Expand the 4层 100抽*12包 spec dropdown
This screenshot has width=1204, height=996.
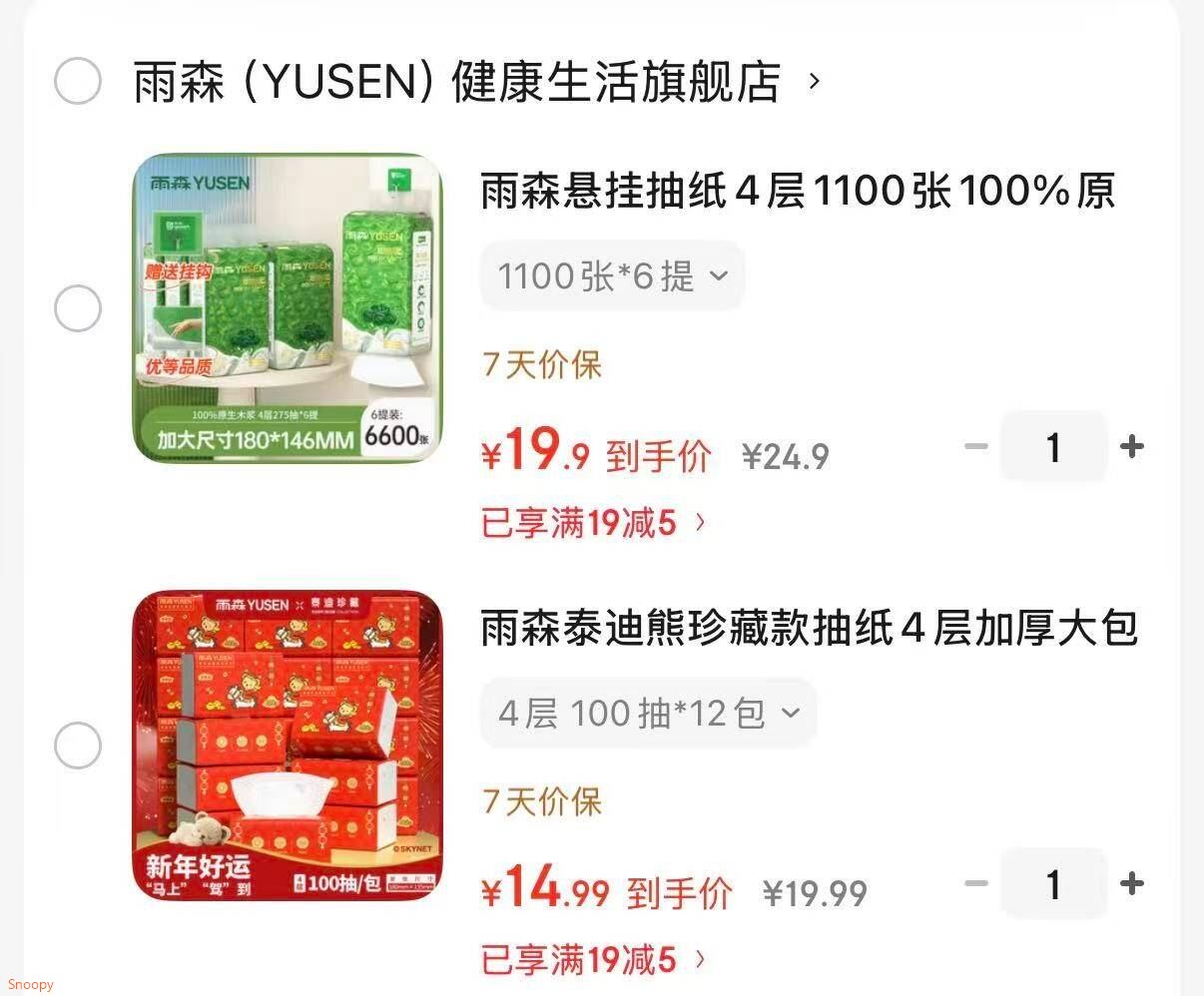click(648, 714)
